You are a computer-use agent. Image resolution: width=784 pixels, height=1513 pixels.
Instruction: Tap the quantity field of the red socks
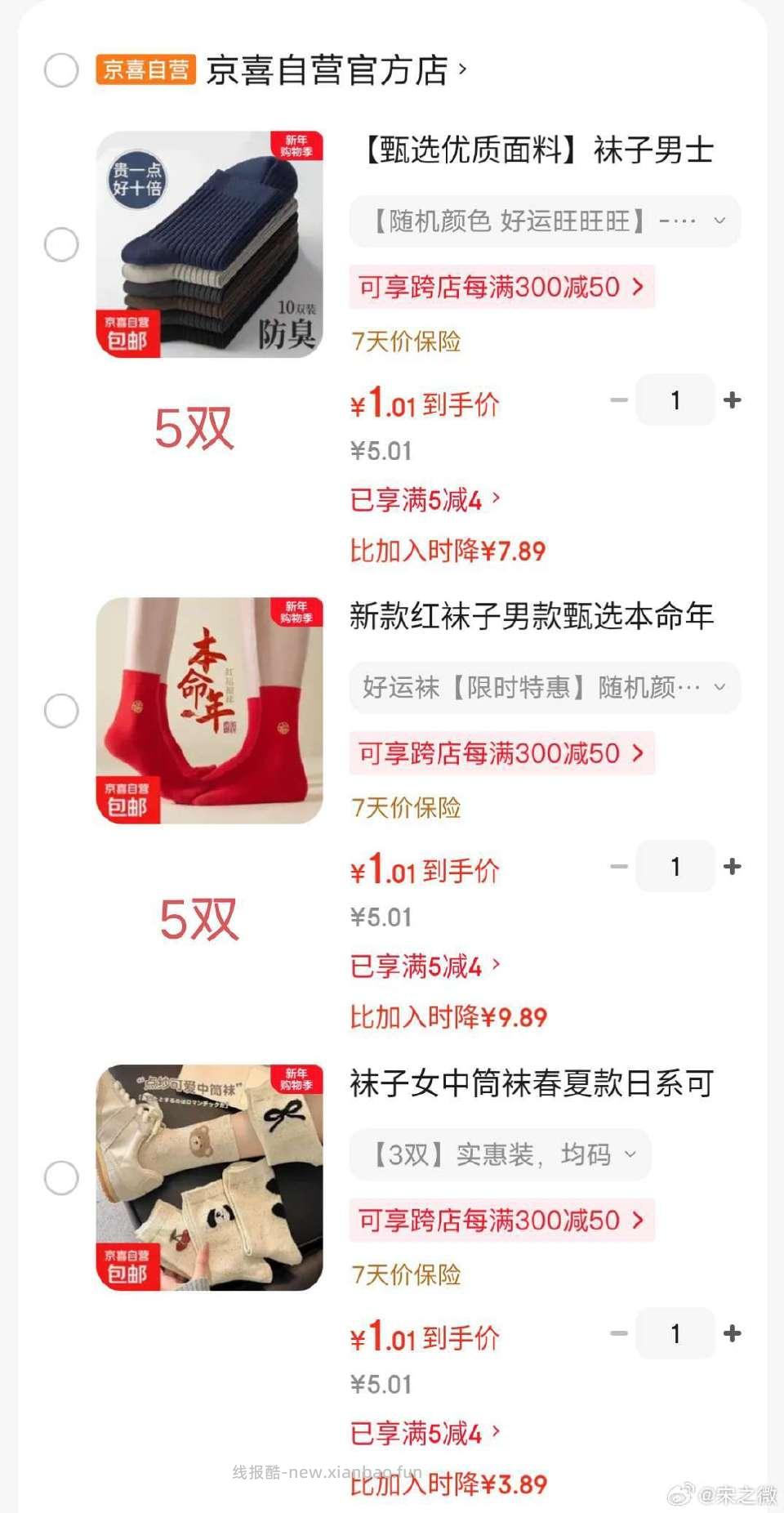(675, 867)
